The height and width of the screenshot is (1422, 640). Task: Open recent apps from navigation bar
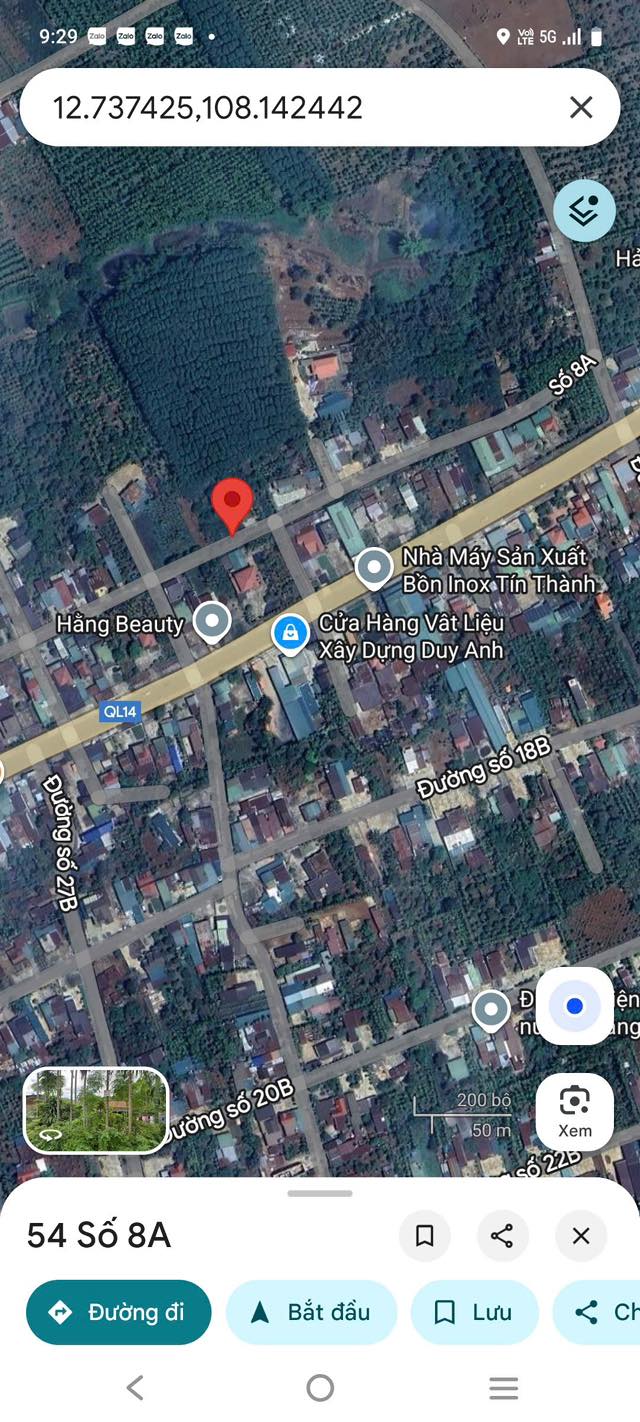point(503,1387)
